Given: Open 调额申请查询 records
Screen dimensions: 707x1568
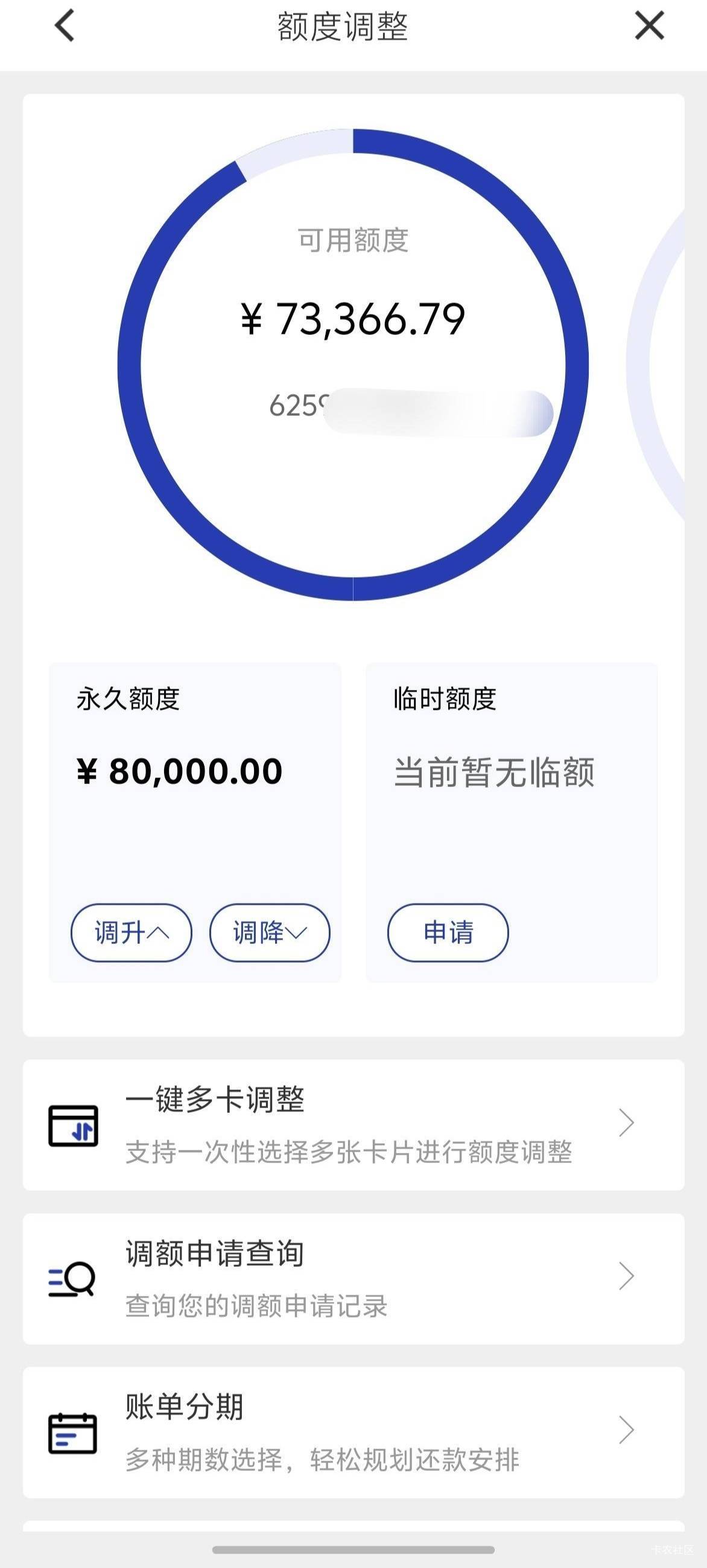Looking at the screenshot, I should click(353, 1279).
